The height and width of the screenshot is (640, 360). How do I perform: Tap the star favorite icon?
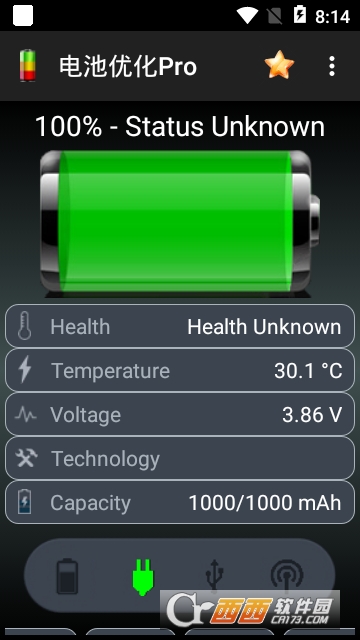click(279, 65)
